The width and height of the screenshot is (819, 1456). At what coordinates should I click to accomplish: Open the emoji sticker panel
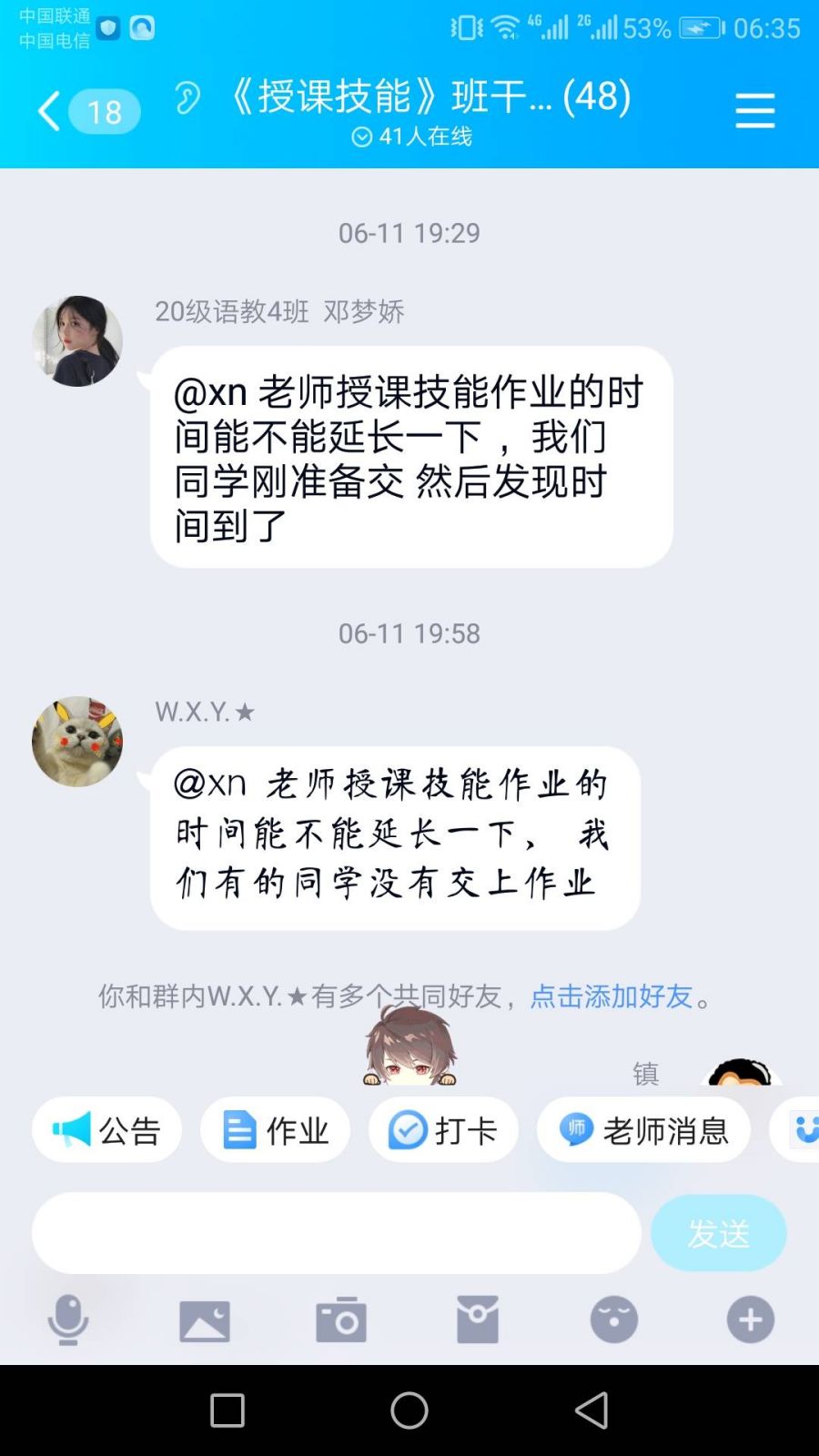coord(614,1319)
